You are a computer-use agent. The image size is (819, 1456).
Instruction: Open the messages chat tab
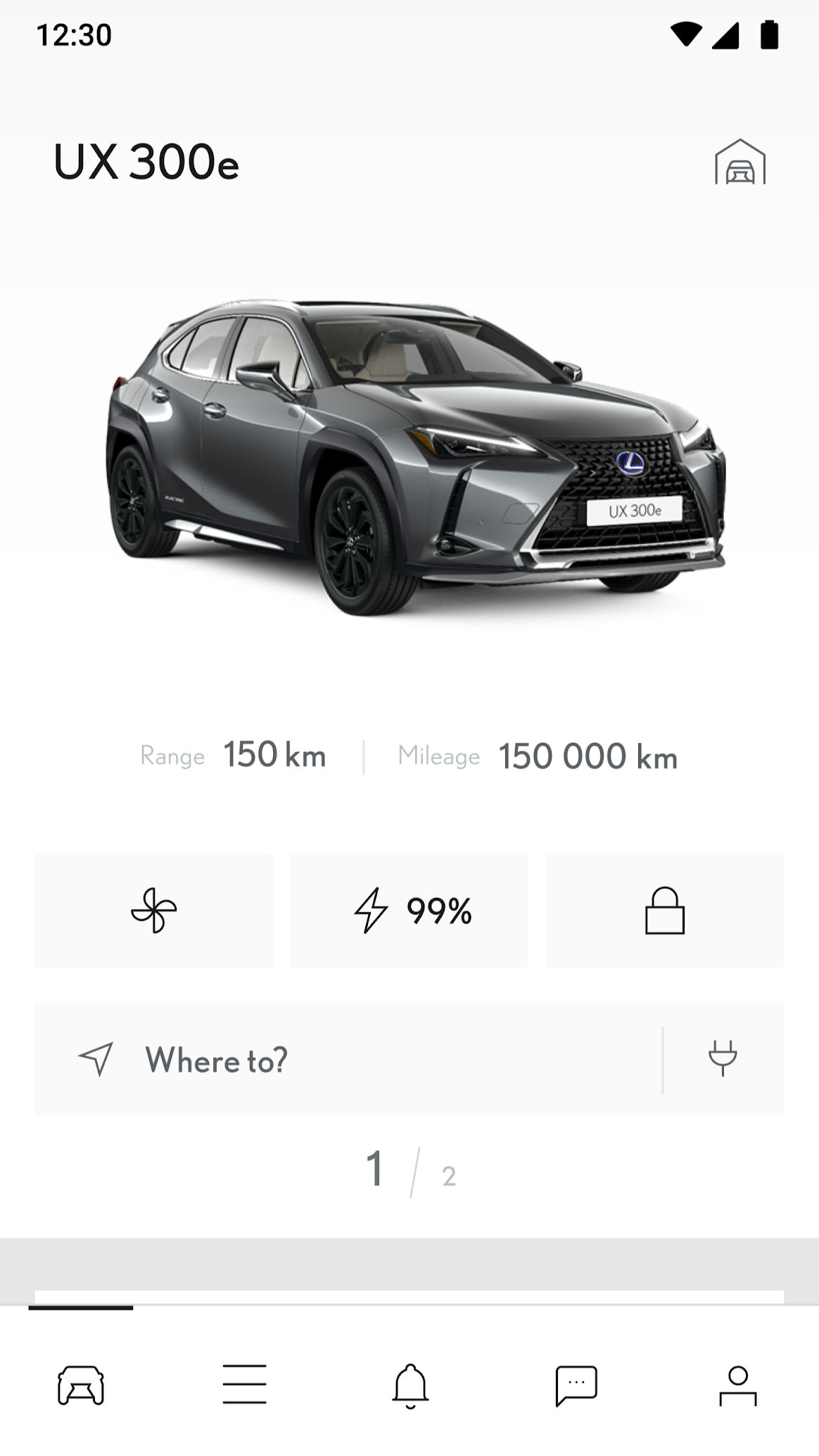pyautogui.click(x=576, y=1385)
